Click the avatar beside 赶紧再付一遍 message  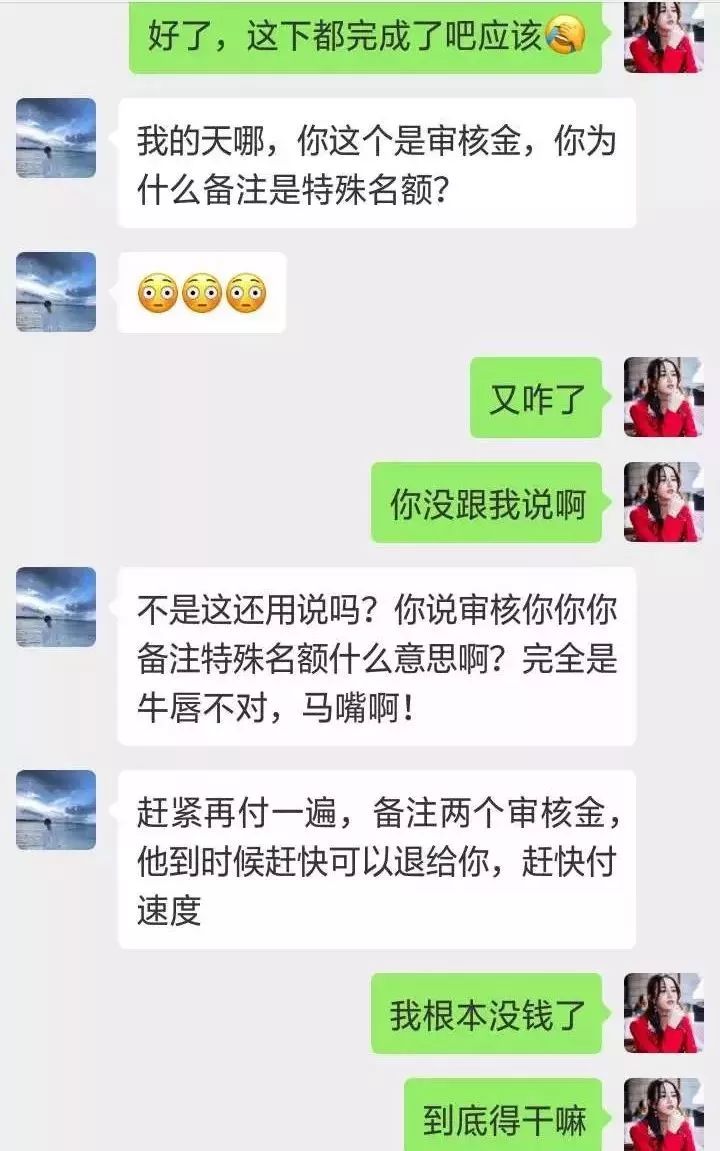coord(55,810)
